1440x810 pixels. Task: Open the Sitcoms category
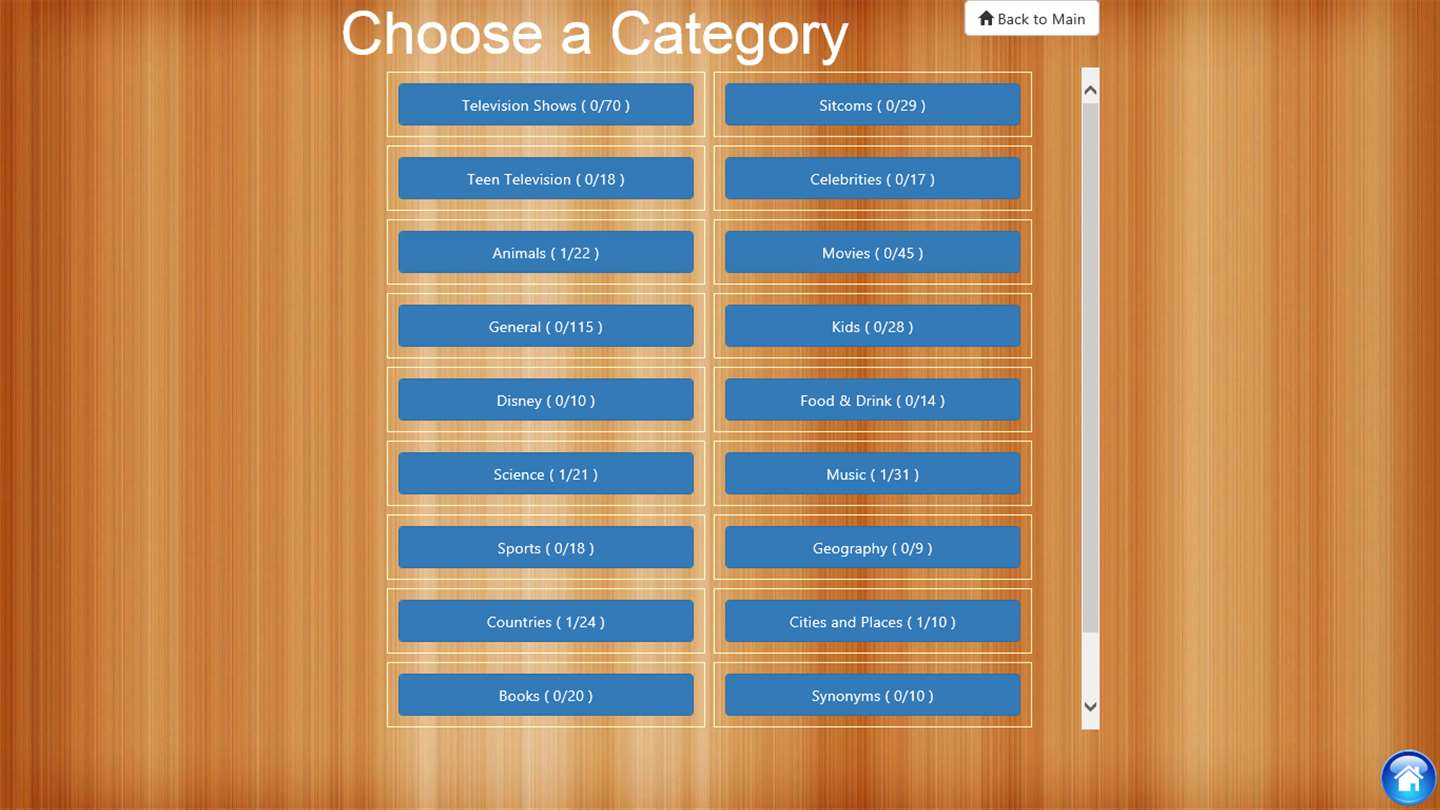pyautogui.click(x=872, y=105)
